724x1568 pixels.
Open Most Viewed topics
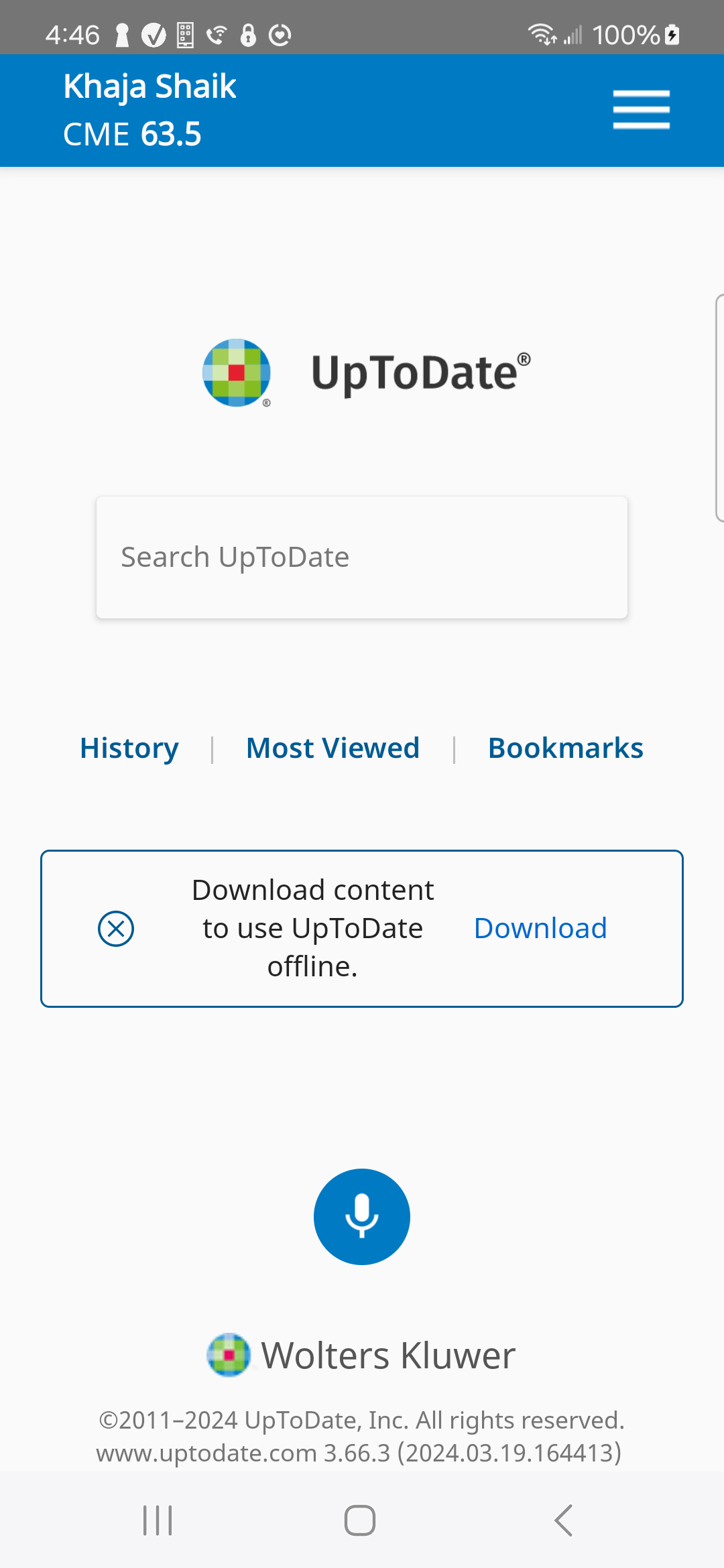(333, 748)
